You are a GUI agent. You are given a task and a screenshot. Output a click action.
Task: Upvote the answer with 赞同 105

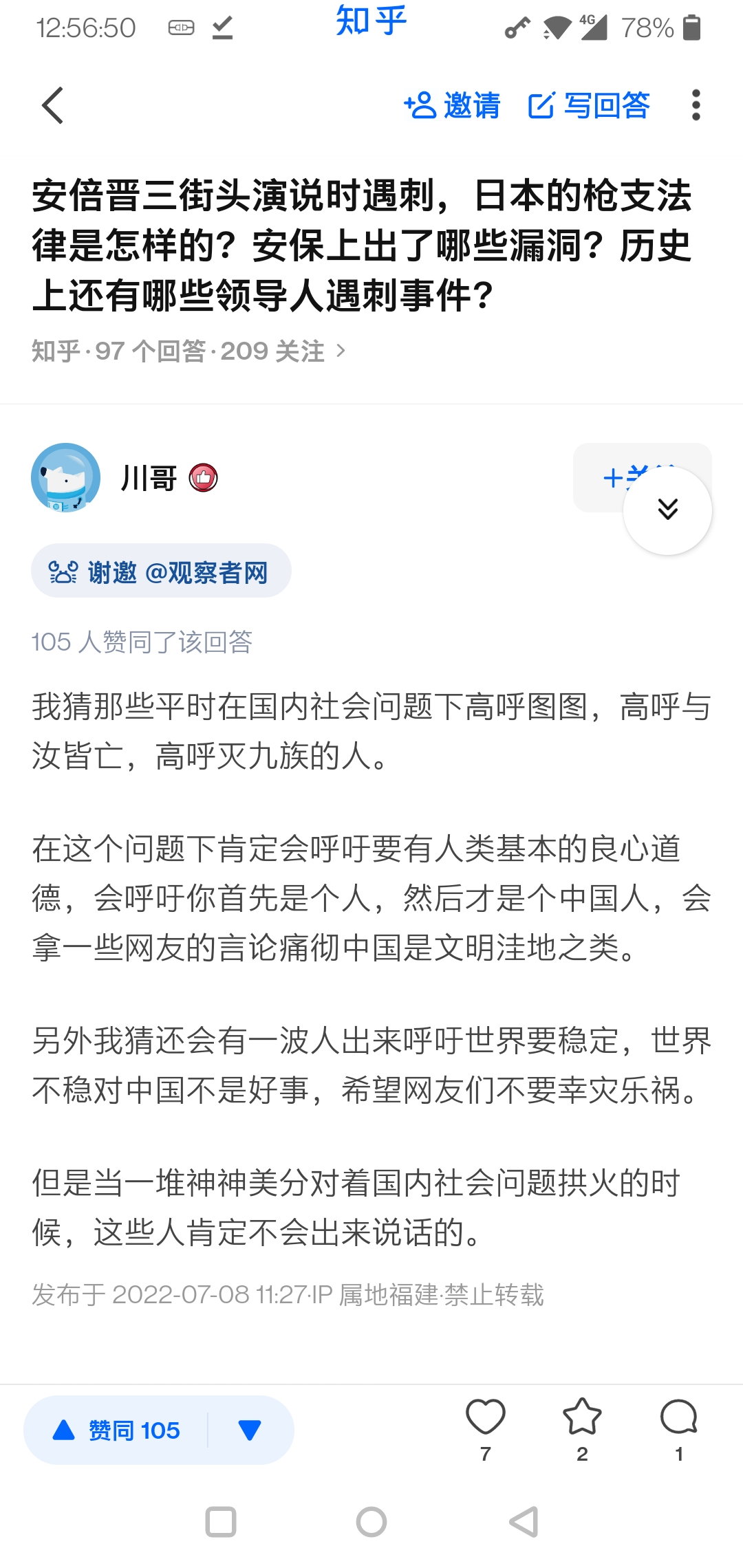coord(116,1430)
